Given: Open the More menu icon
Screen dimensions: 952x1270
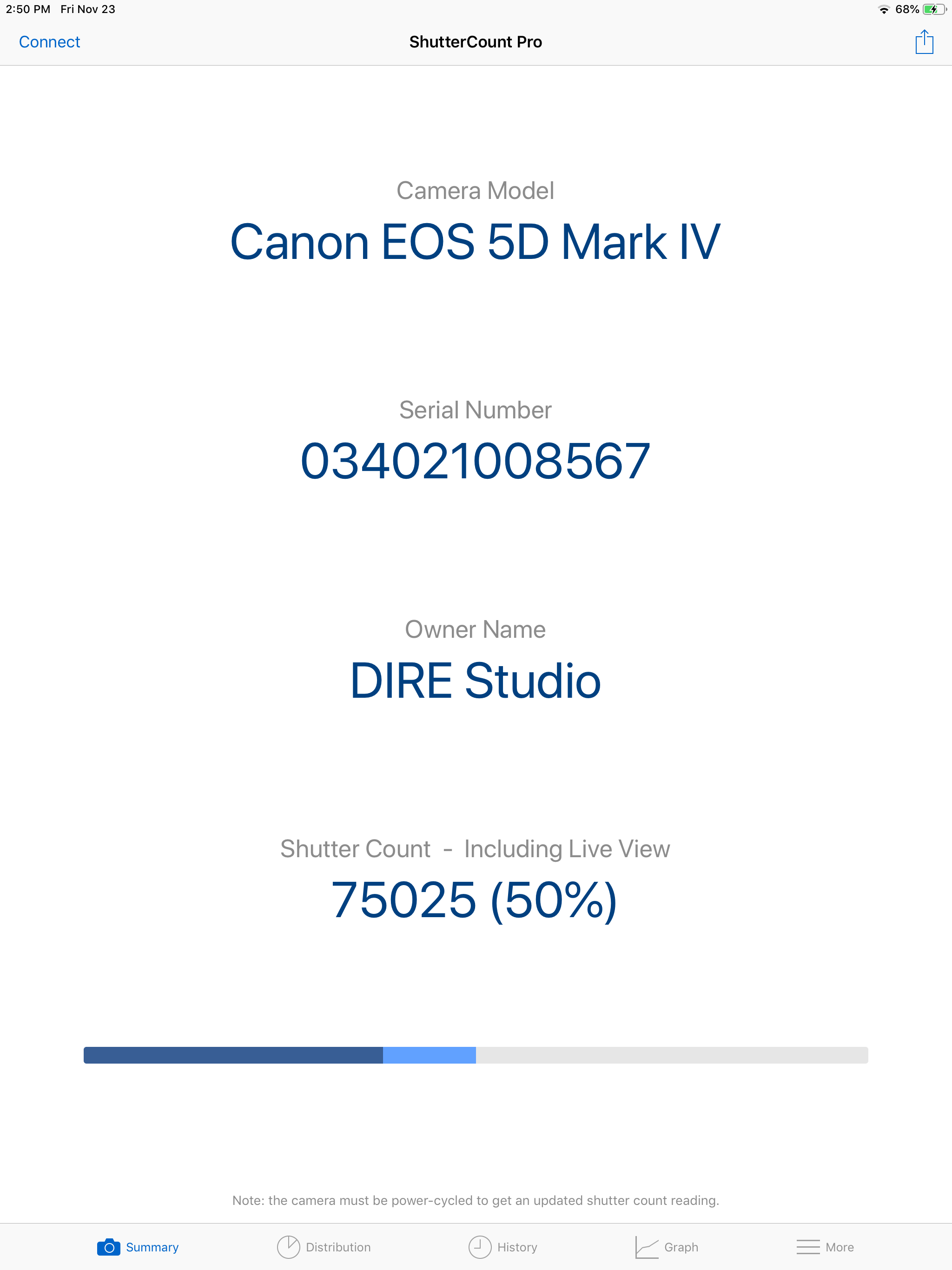Looking at the screenshot, I should (808, 1247).
